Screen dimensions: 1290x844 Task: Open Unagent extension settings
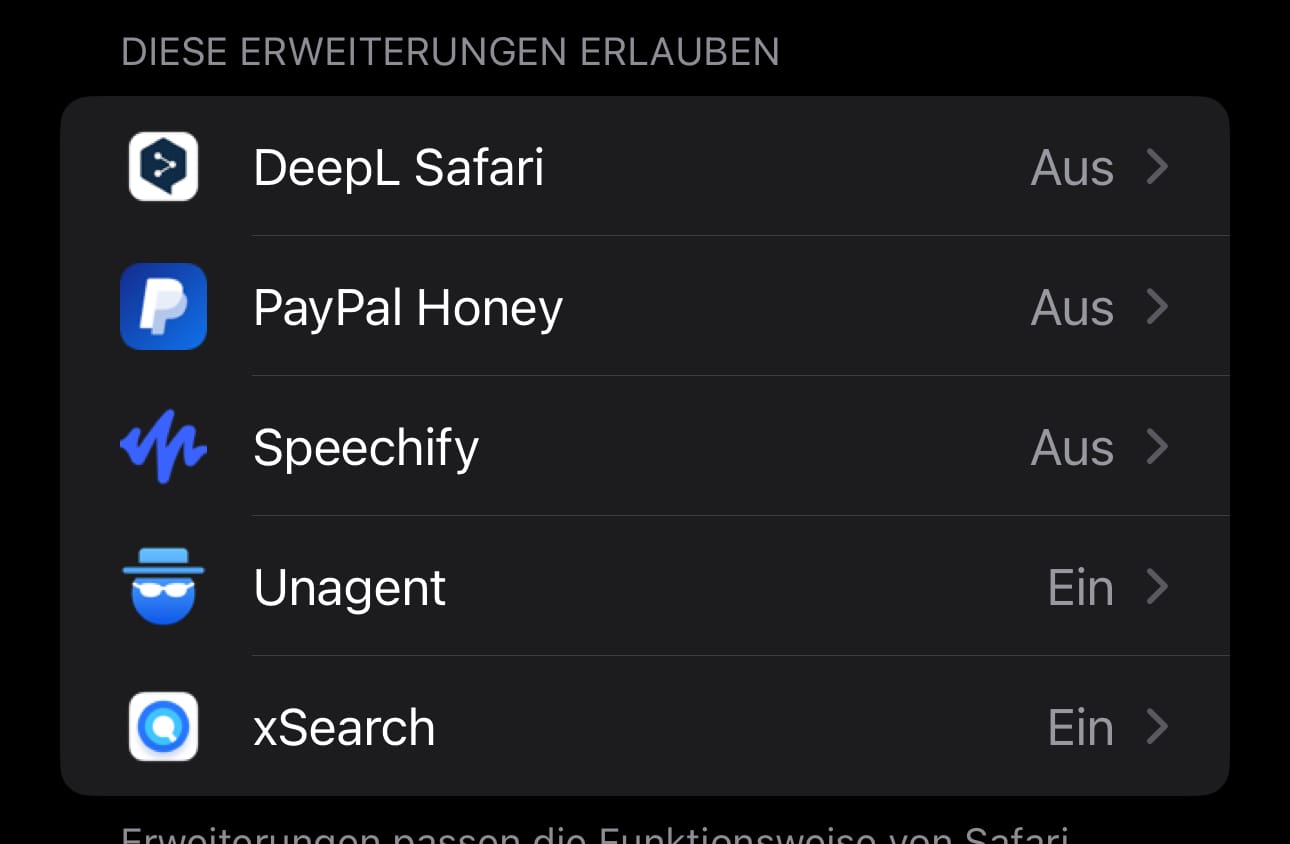tap(644, 587)
